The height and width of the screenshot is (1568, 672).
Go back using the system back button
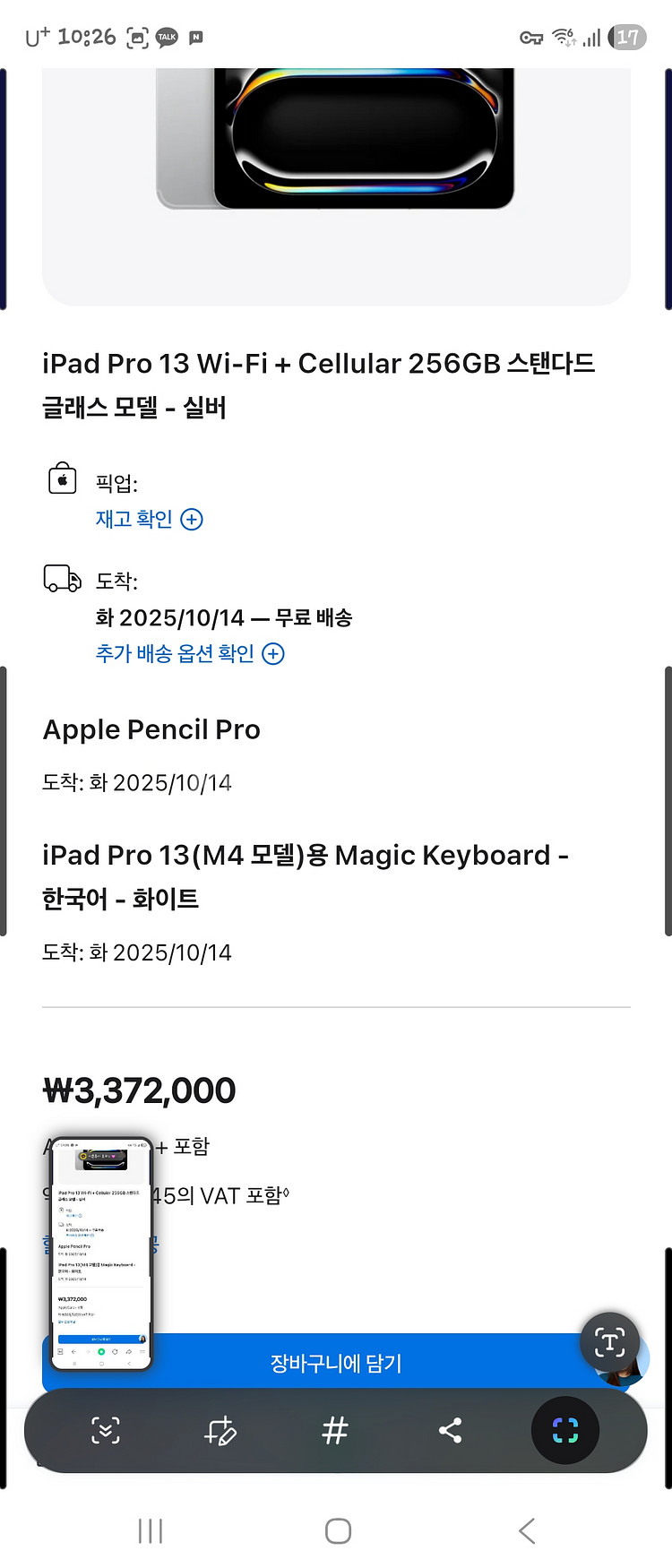[527, 1531]
